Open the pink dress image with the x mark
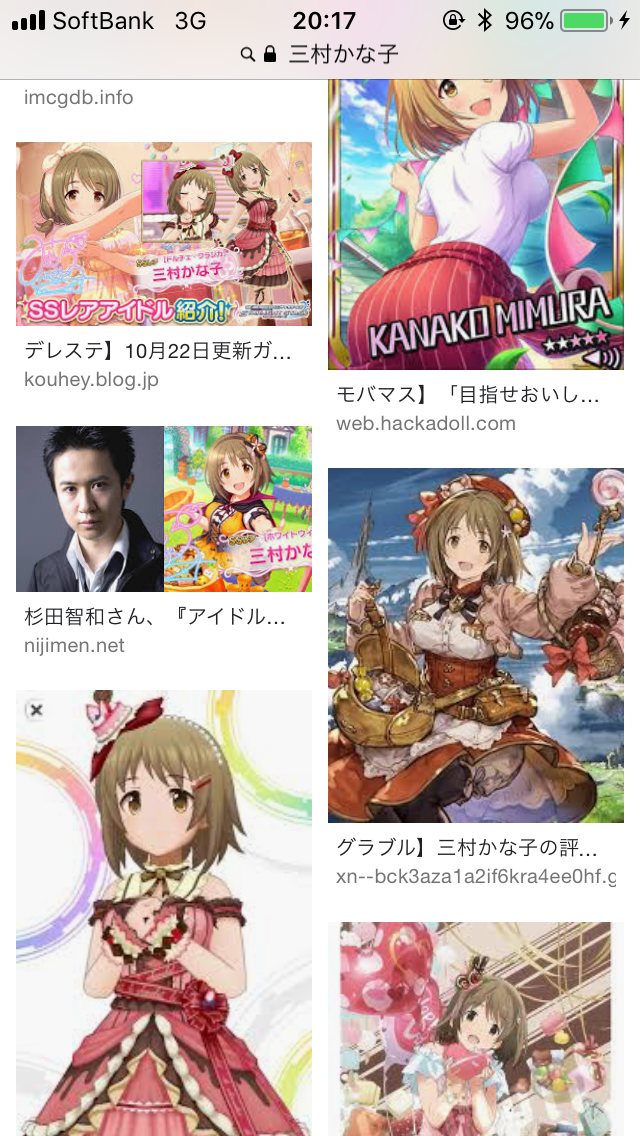 point(164,910)
